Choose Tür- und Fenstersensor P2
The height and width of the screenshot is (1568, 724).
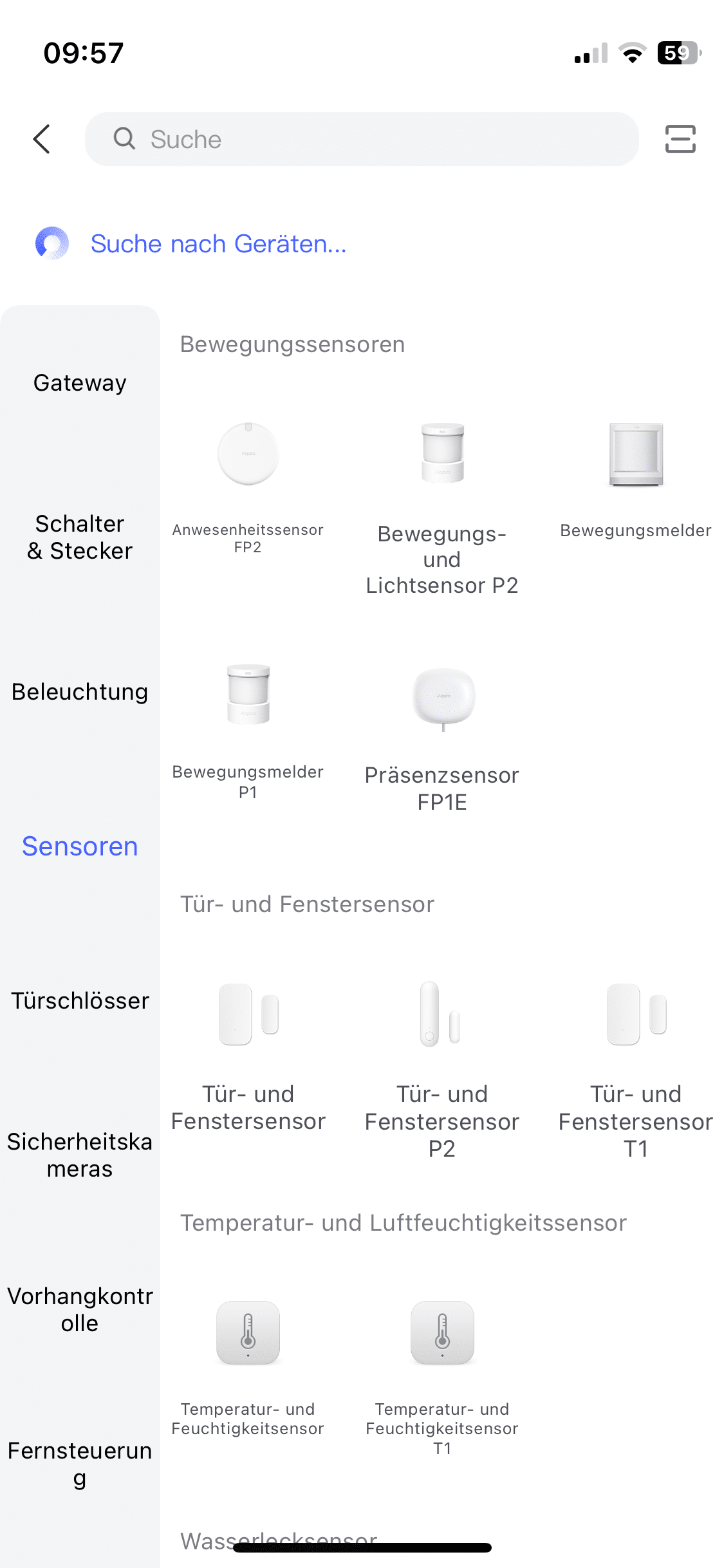coord(442,1062)
